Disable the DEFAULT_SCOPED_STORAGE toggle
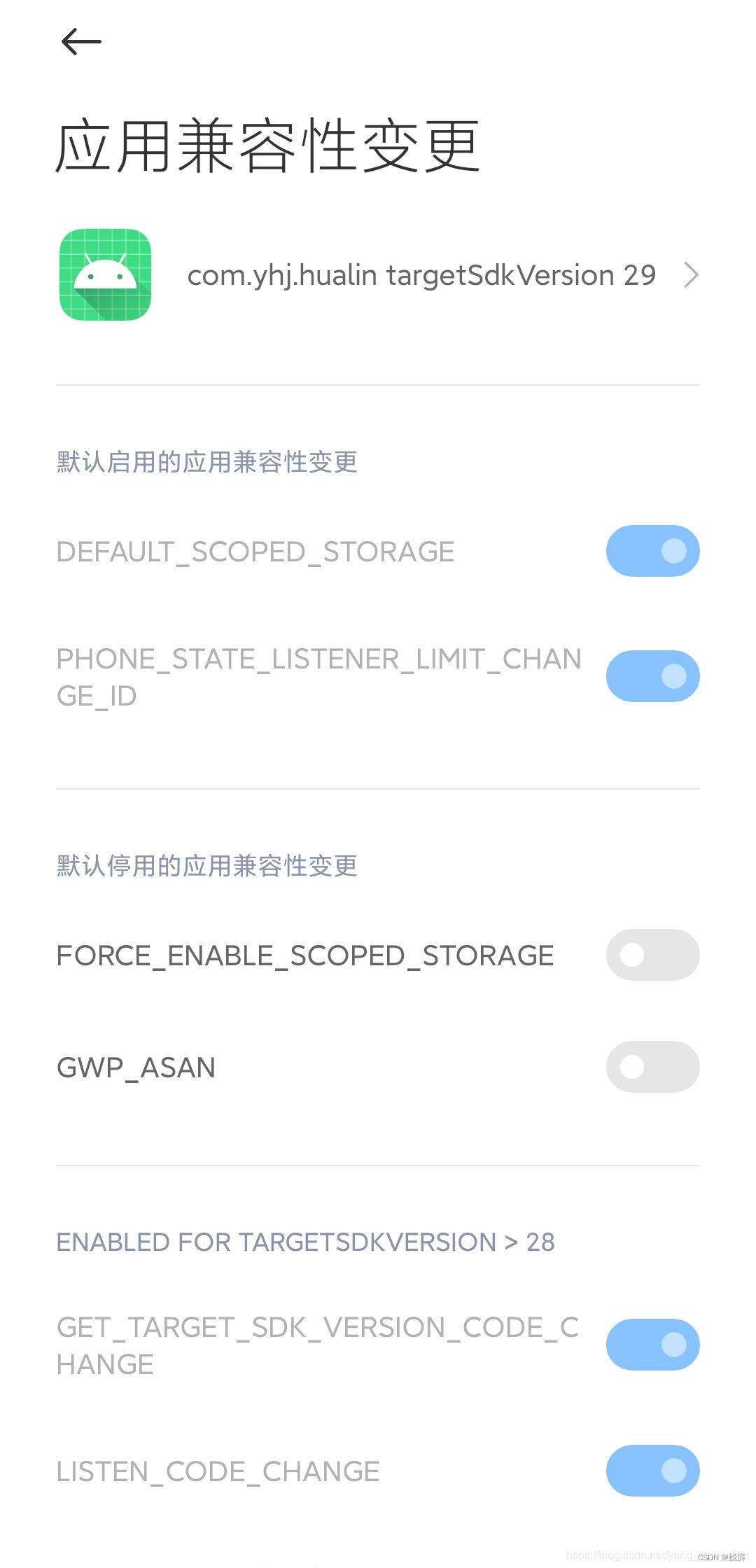This screenshot has width=756, height=1568. click(652, 551)
